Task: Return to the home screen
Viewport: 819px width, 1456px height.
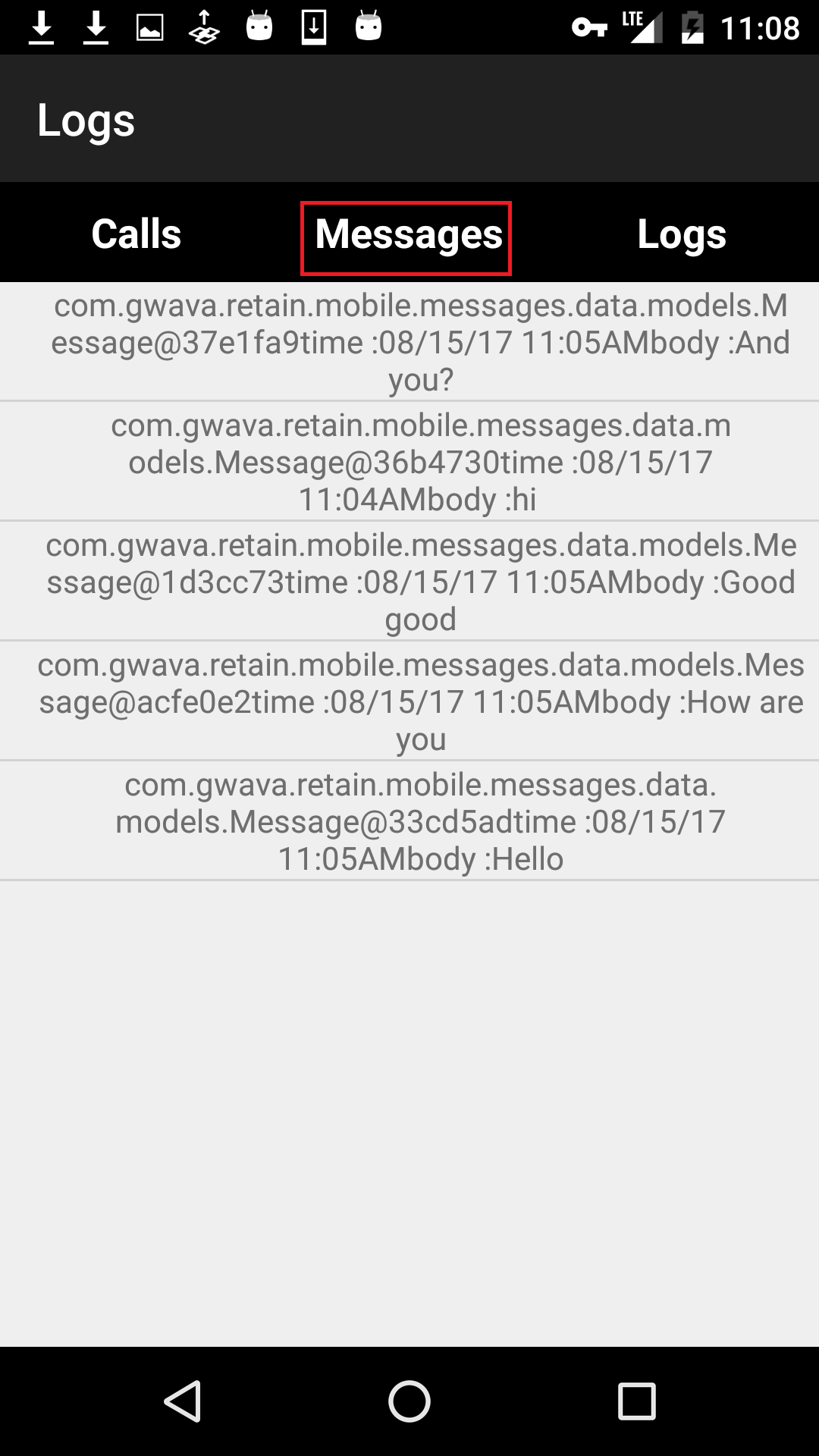Action: tap(409, 1401)
